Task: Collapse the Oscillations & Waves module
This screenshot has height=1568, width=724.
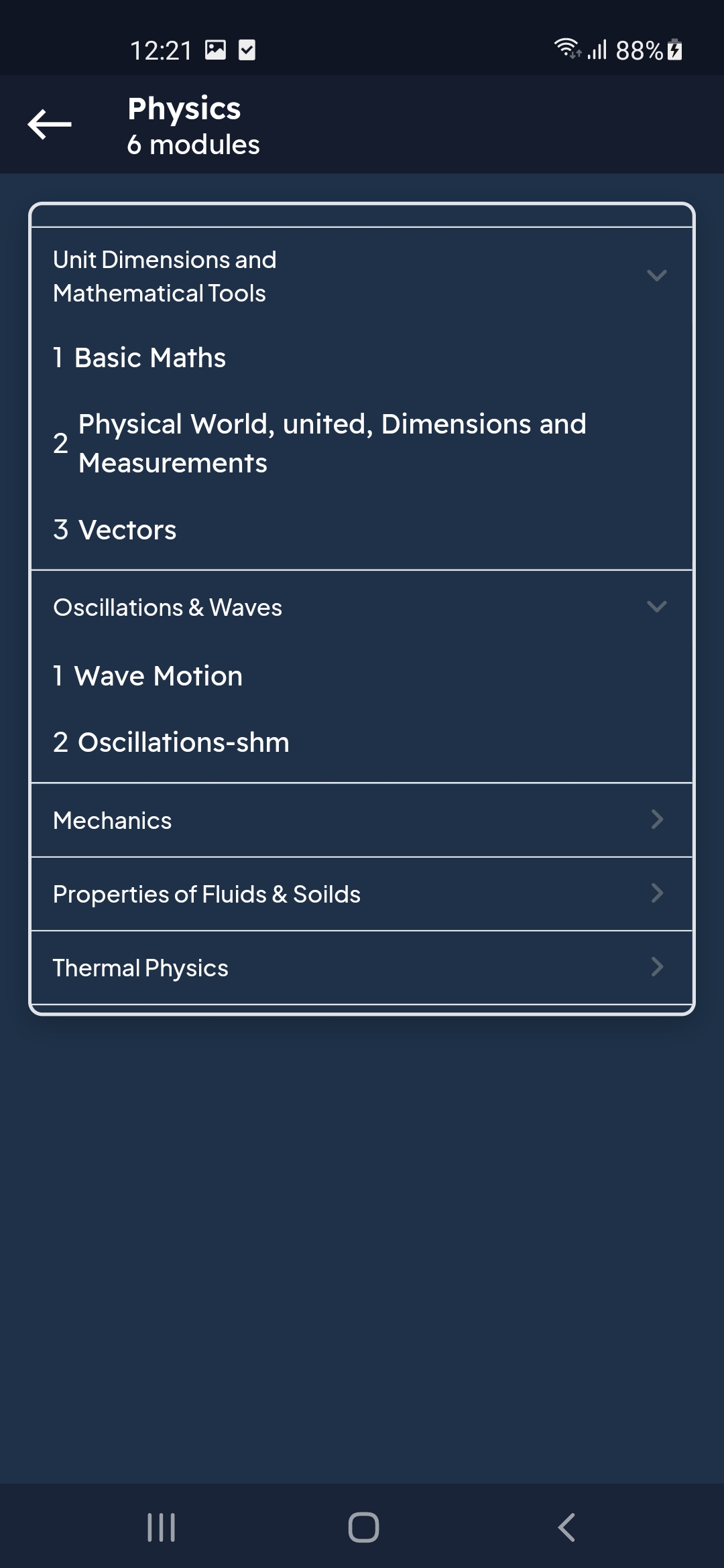Action: pyautogui.click(x=657, y=607)
